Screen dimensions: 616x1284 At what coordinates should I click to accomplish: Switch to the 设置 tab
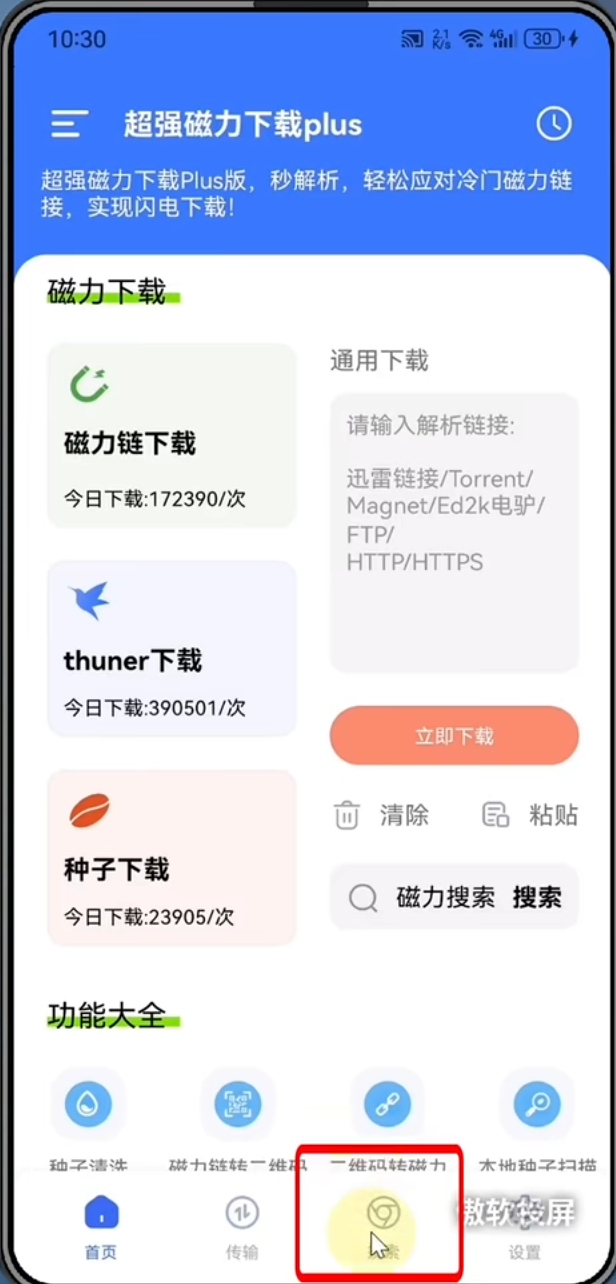(x=524, y=1229)
